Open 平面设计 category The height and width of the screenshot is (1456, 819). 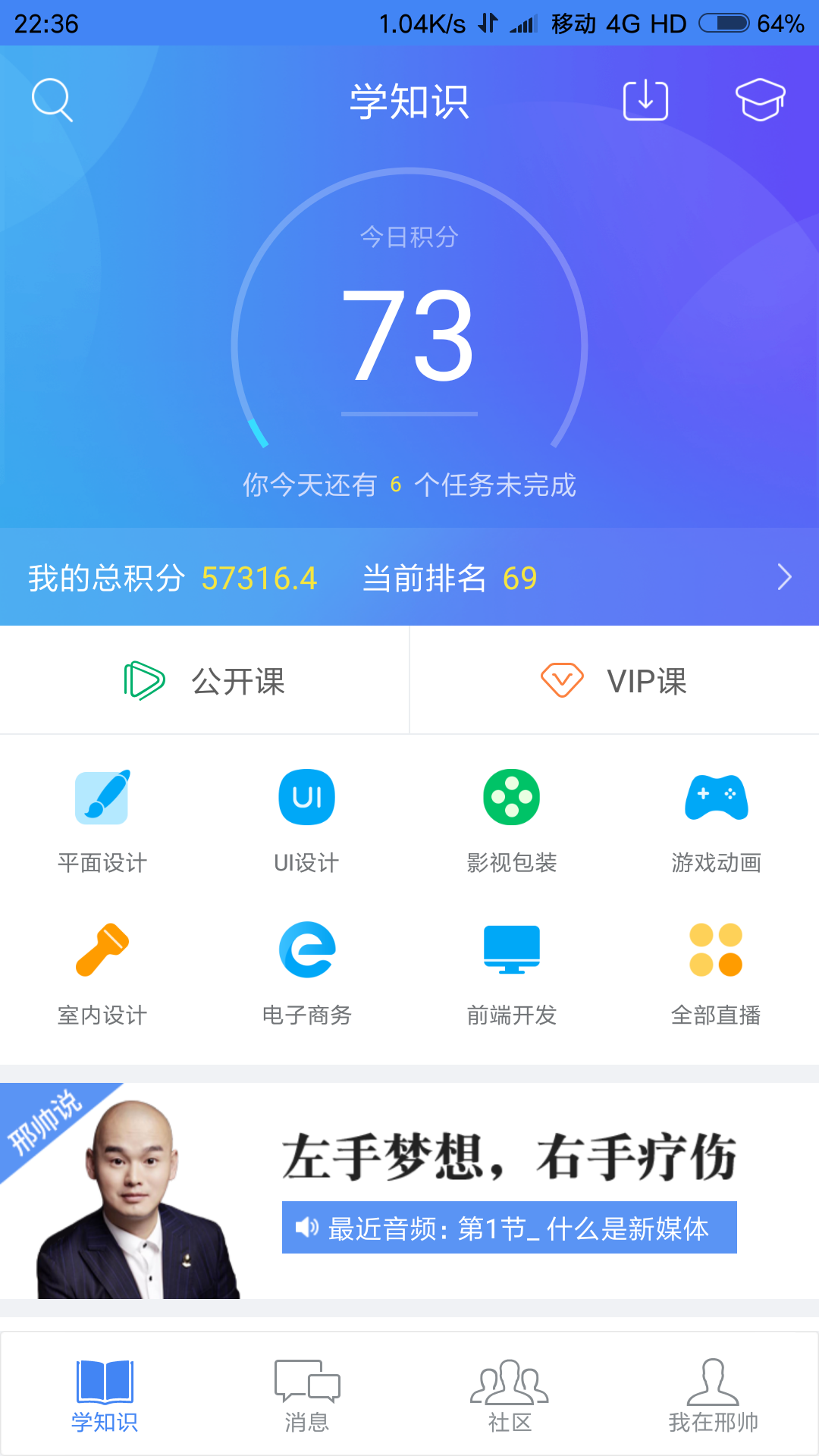coord(102,819)
